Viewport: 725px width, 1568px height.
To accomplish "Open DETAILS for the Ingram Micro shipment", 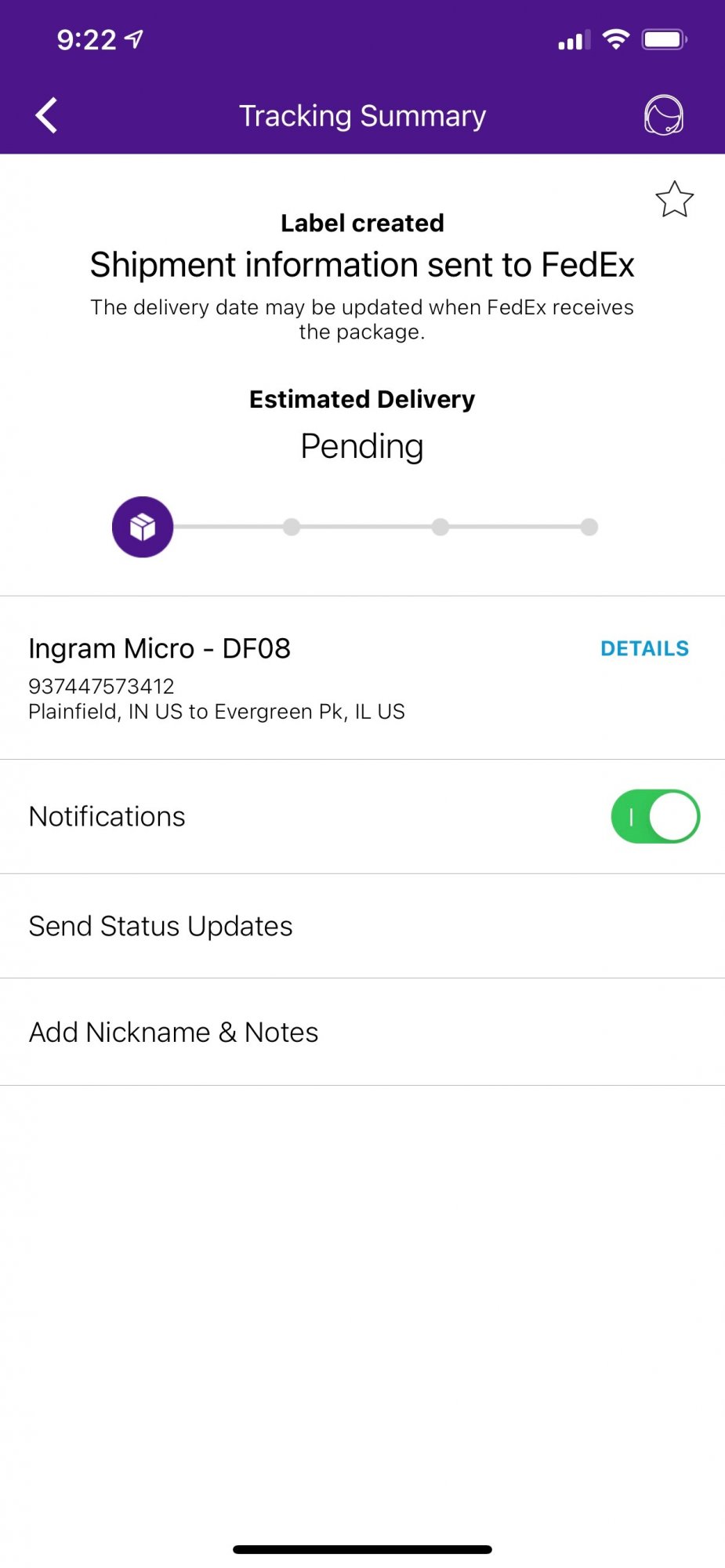I will click(x=644, y=648).
